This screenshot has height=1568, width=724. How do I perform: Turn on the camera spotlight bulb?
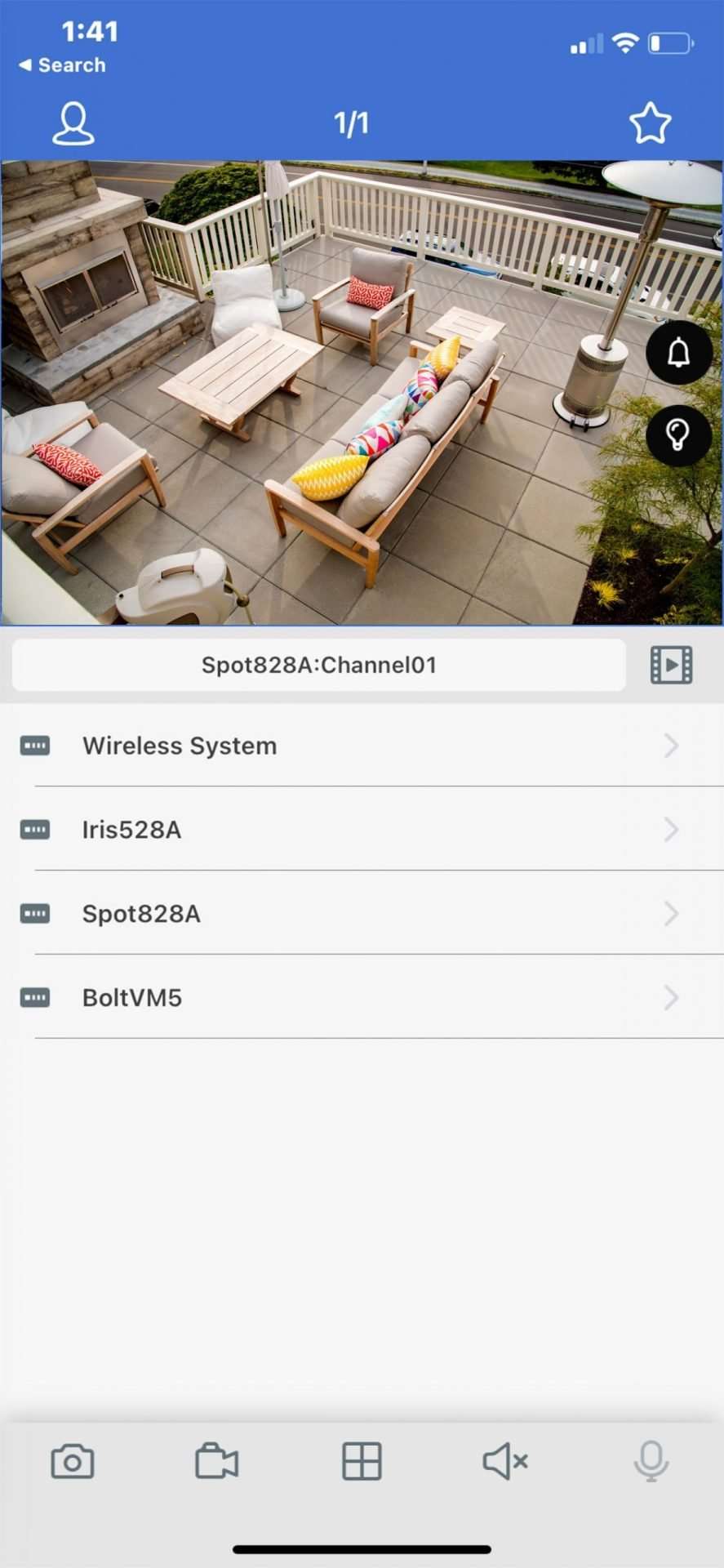[x=678, y=434]
